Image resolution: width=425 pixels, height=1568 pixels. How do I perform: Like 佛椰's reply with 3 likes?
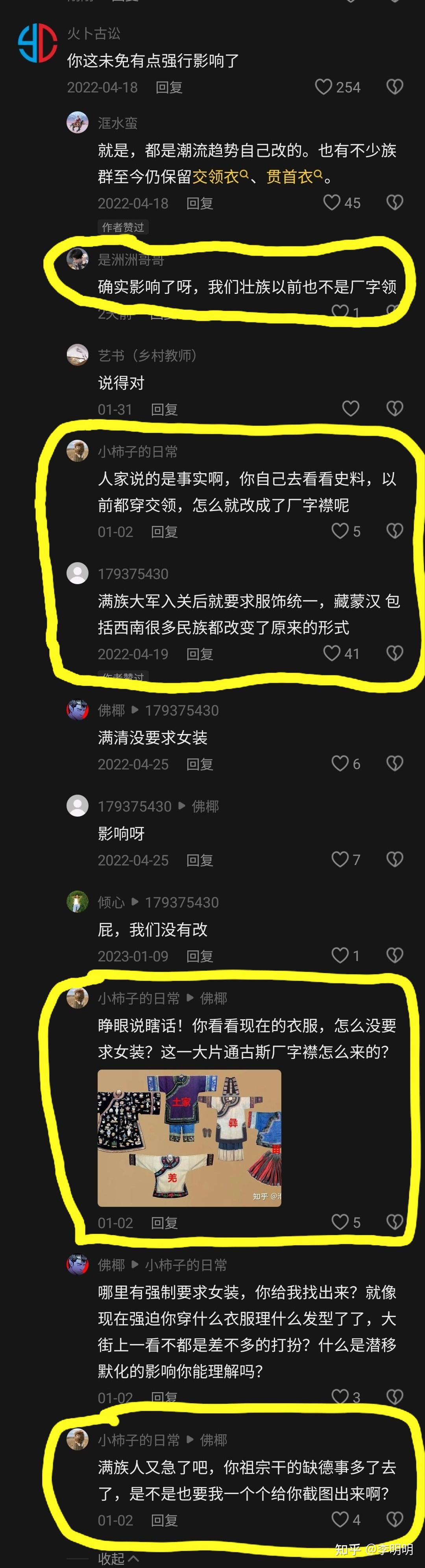coord(340,1396)
